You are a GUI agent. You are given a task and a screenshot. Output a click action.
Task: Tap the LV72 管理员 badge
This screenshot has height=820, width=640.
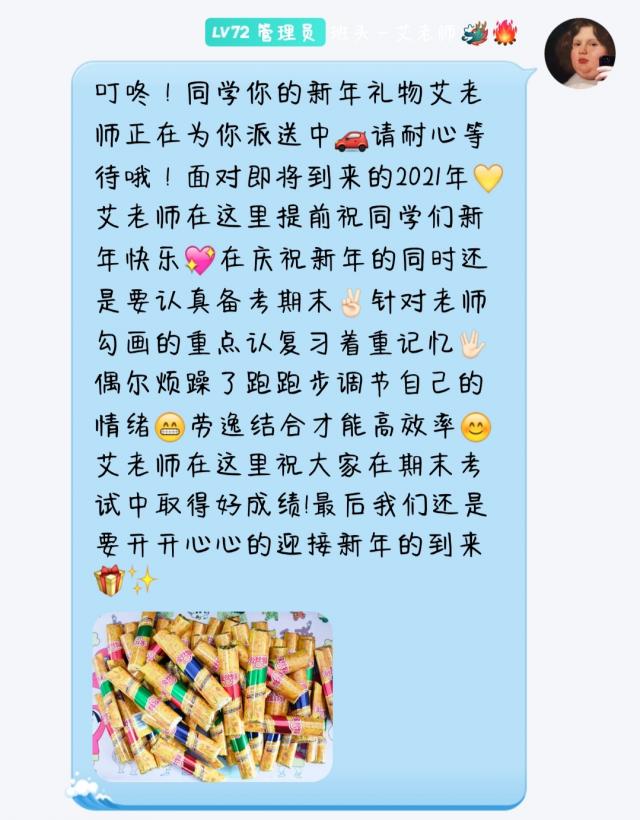266,32
